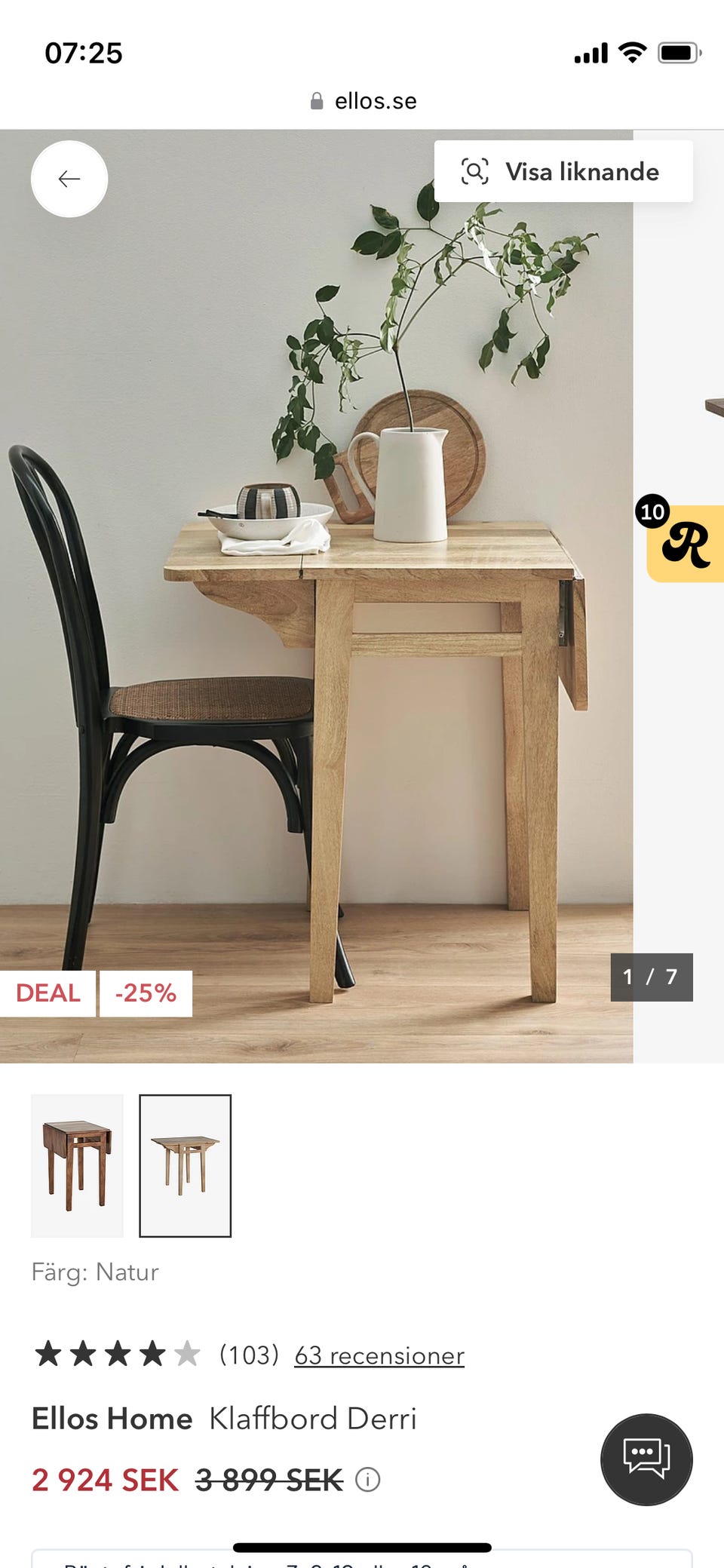This screenshot has height=1568, width=724.
Task: Tap the back arrow on product image
Action: [69, 179]
